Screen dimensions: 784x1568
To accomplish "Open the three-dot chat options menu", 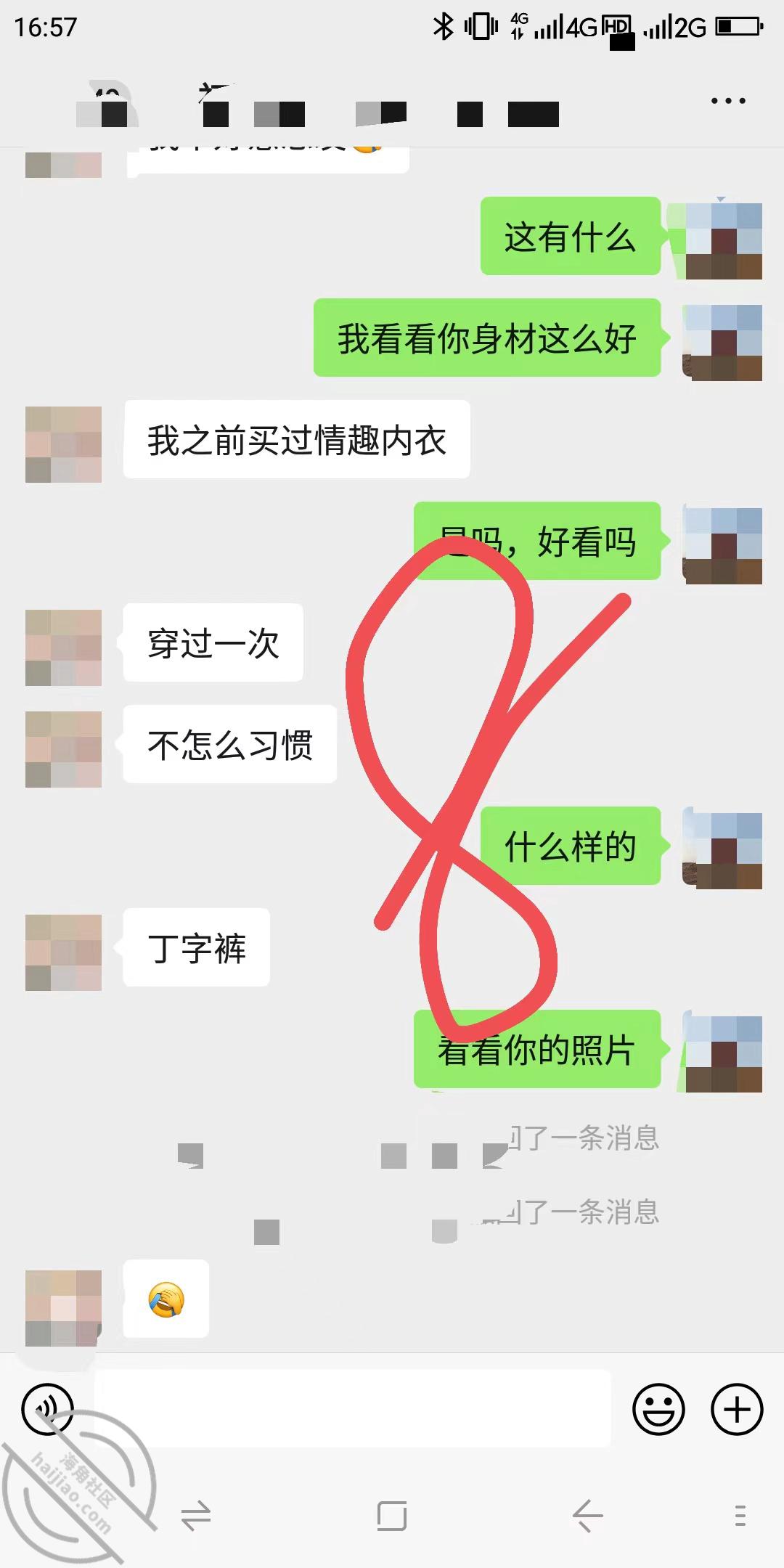I will [728, 101].
